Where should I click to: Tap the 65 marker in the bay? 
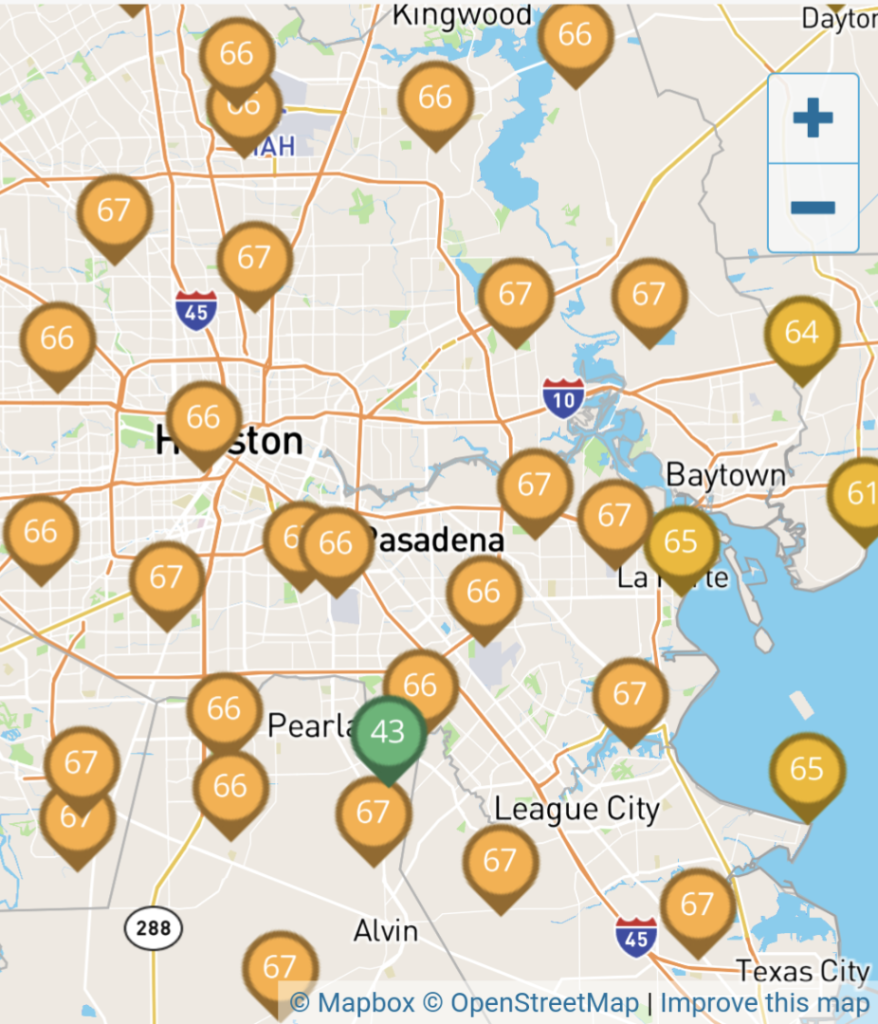(805, 770)
